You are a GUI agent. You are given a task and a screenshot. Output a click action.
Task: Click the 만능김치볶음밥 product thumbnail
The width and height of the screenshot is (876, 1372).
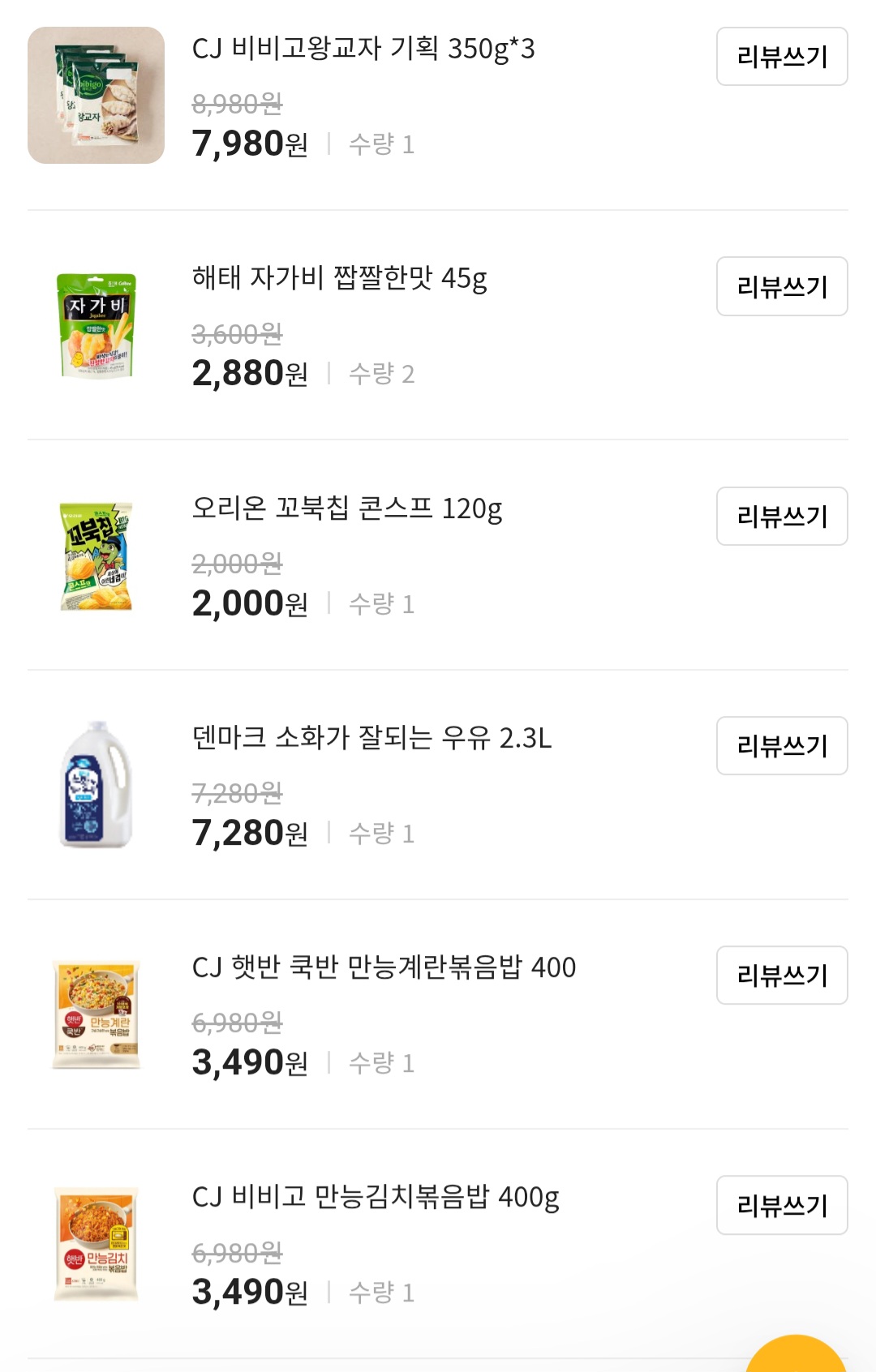click(x=96, y=1237)
